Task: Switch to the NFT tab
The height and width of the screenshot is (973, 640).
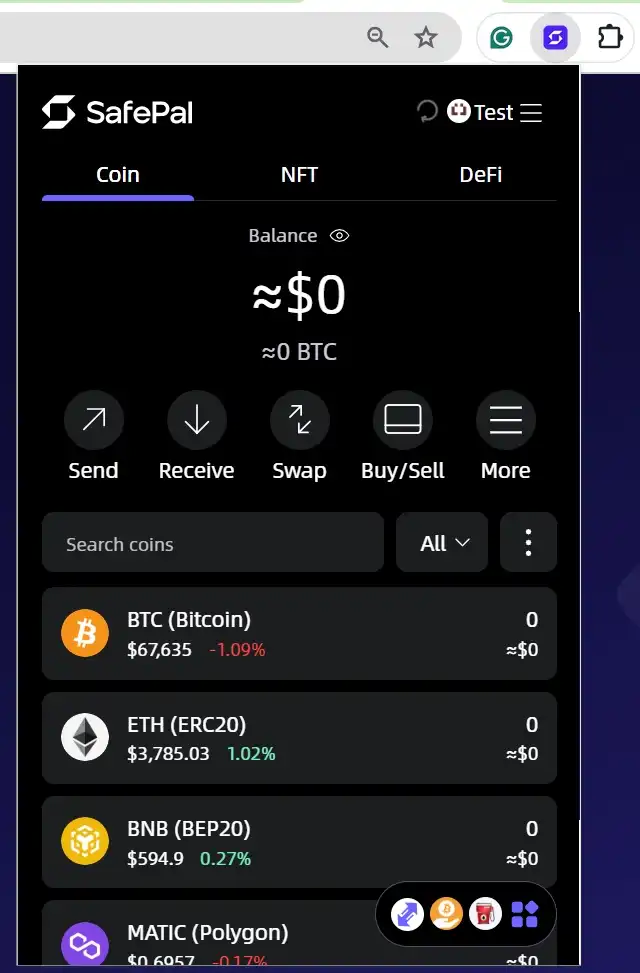Action: 299,175
